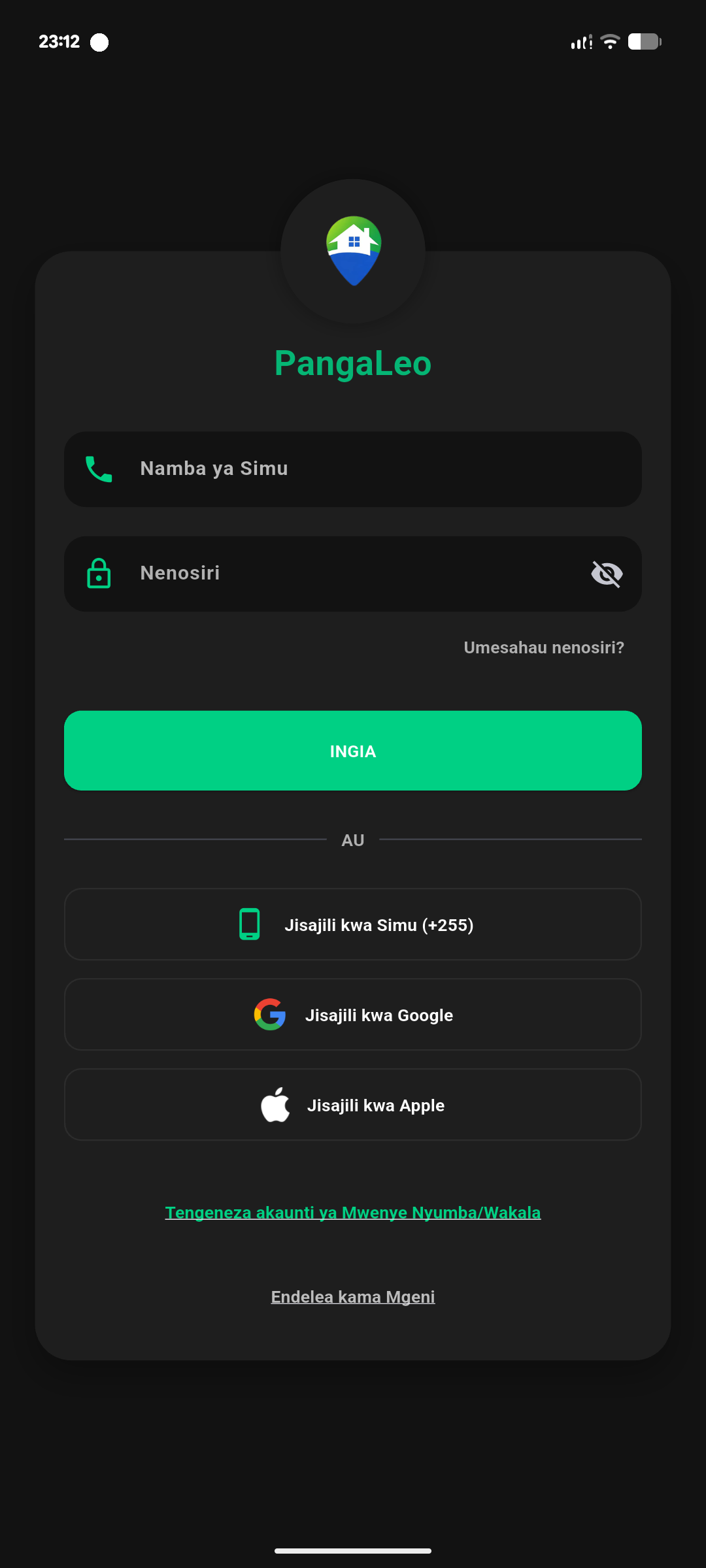Screen dimensions: 706x1568
Task: Select the Endelea kama Mgeni option
Action: pos(353,1296)
